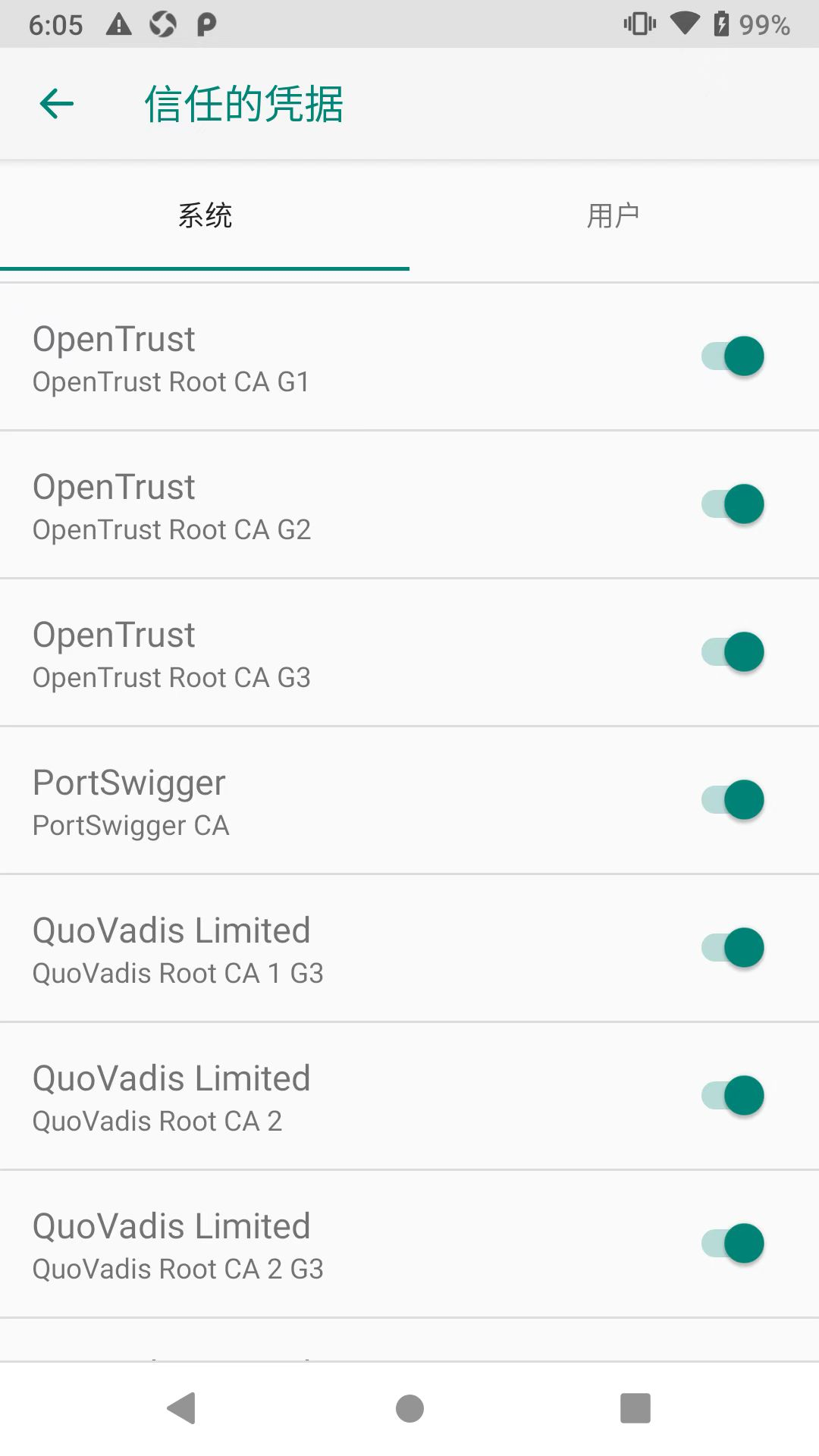Toggle the QuoVadis Root CA 2 switch
The width and height of the screenshot is (819, 1456).
(733, 1095)
